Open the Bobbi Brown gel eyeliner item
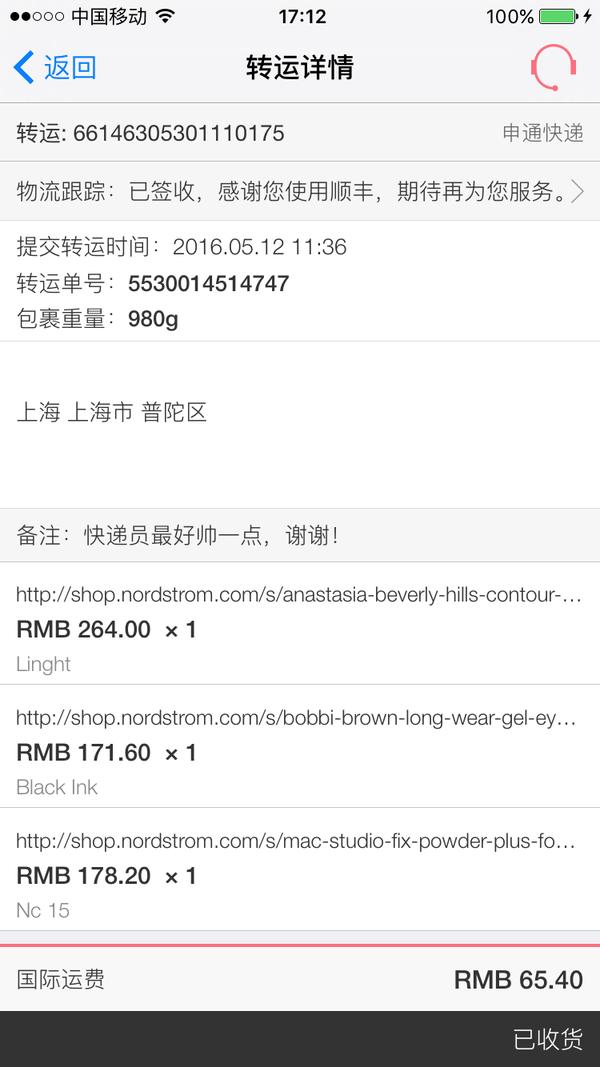Screen dimensions: 600x1067 pyautogui.click(x=300, y=746)
